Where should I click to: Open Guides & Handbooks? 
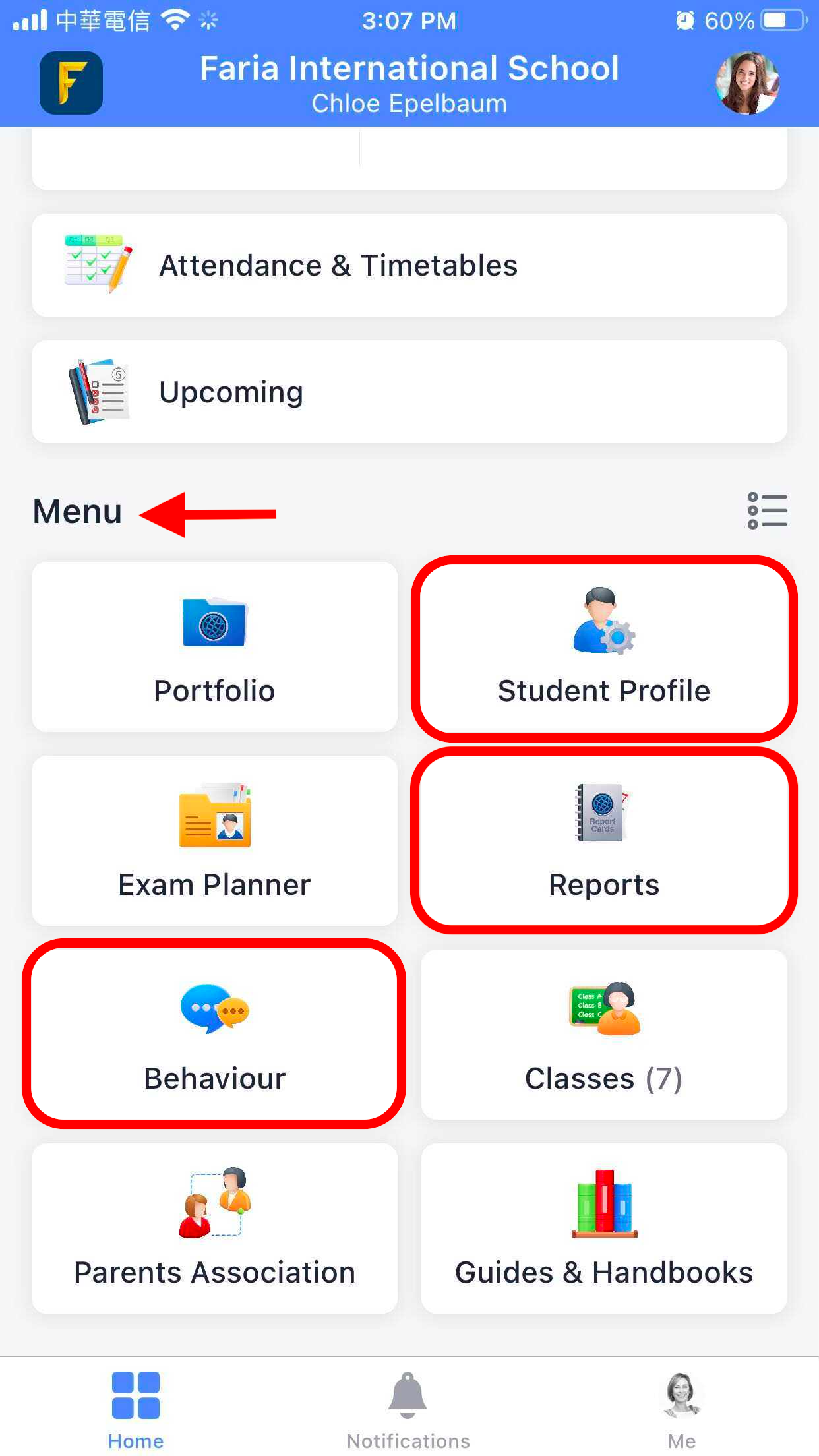tap(603, 1228)
